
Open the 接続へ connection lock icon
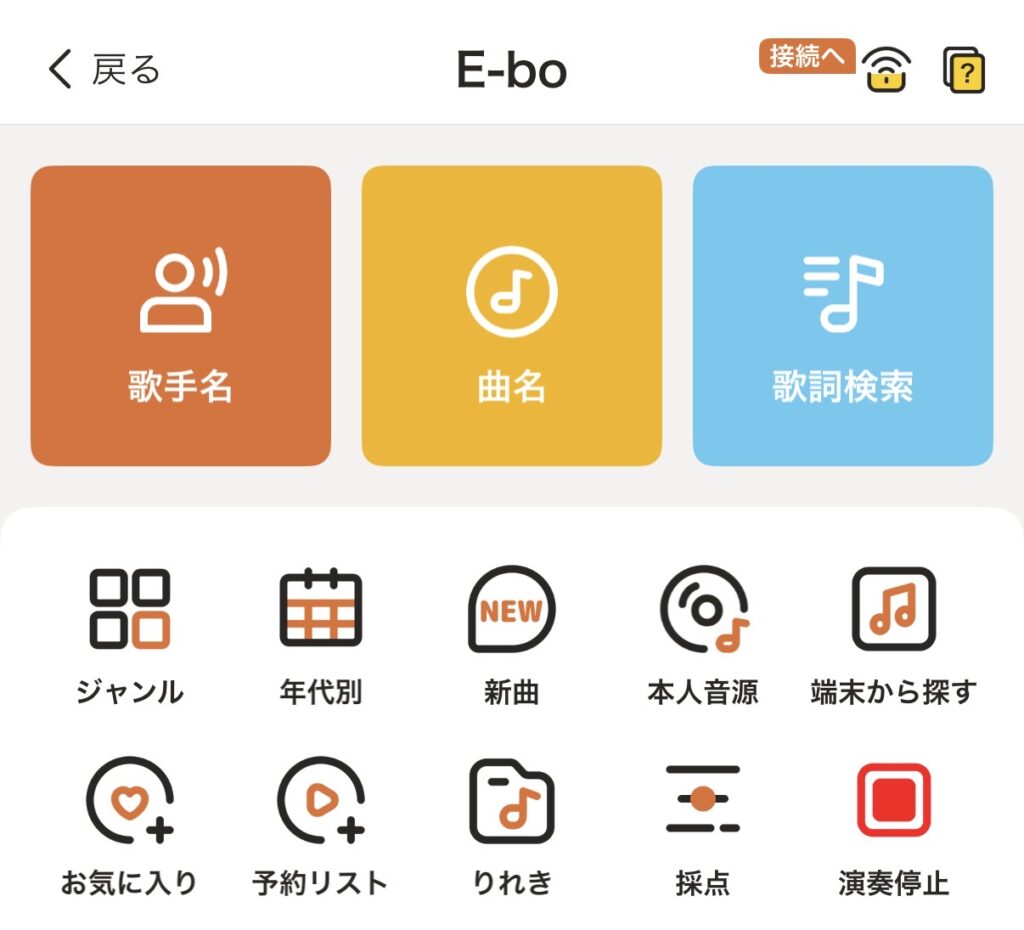click(x=885, y=71)
